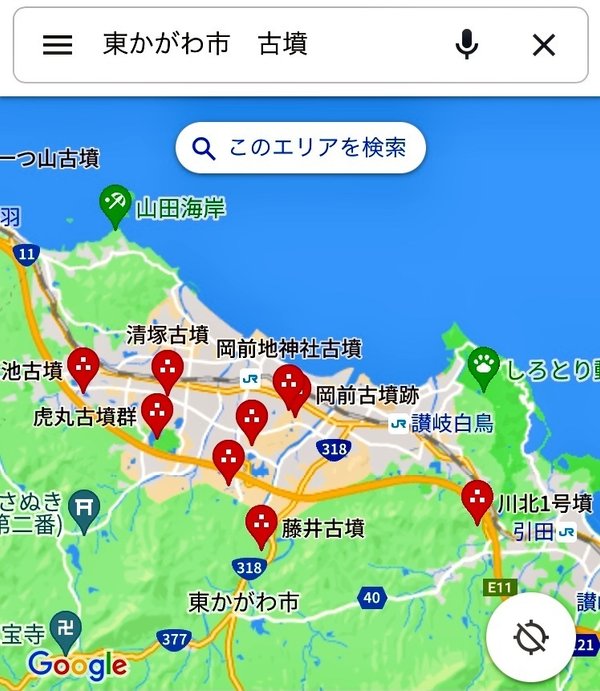This screenshot has width=600, height=691.
Task: Select the 讃岐白鳥 station marker
Action: 399,424
